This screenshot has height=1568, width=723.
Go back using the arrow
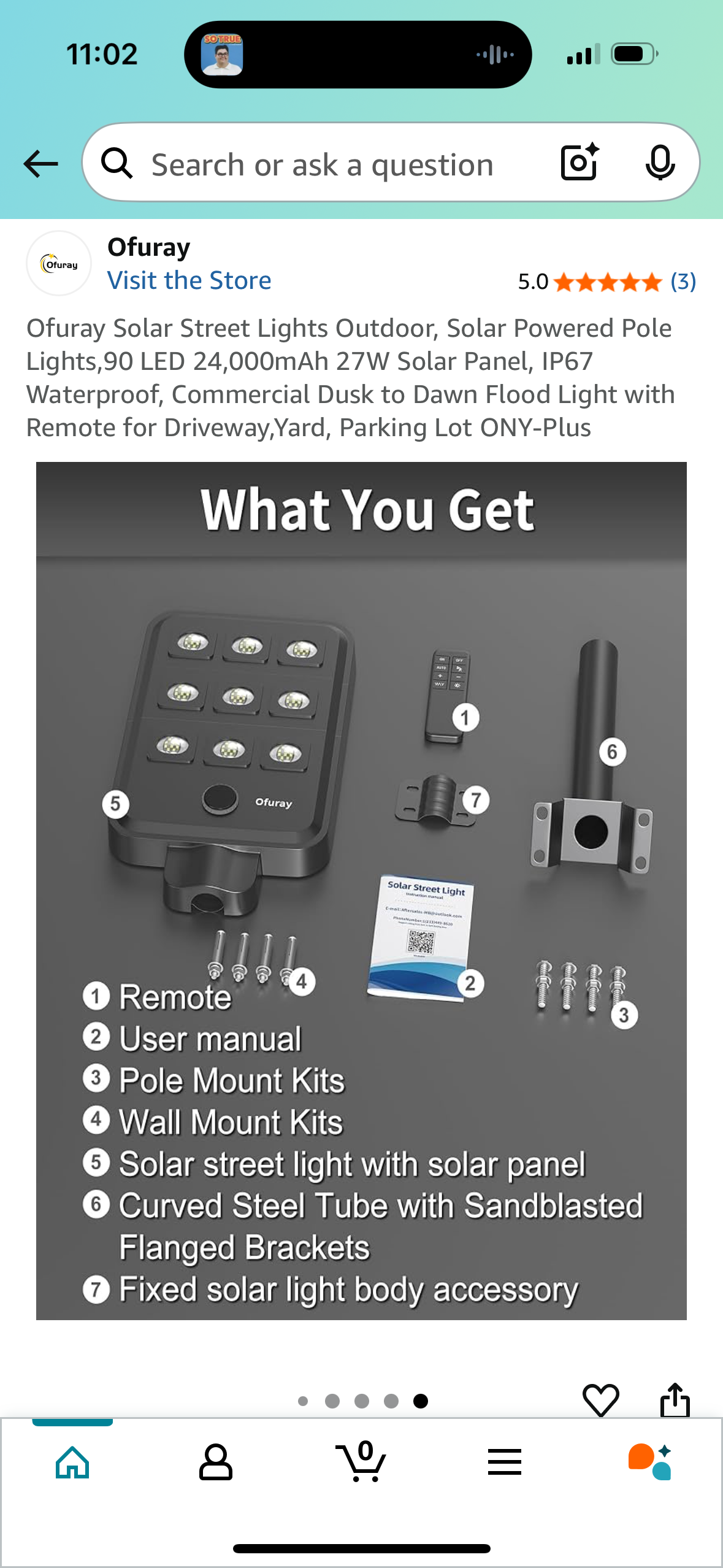click(41, 164)
